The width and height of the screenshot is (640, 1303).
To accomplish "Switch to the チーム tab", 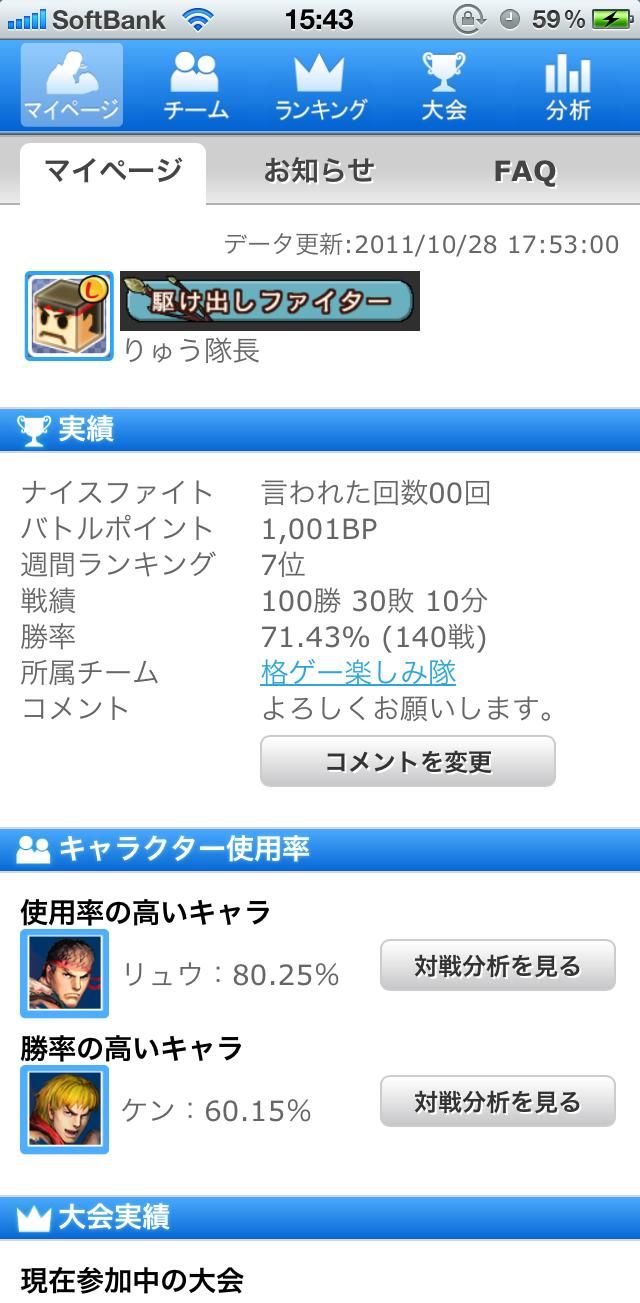I will [x=195, y=86].
